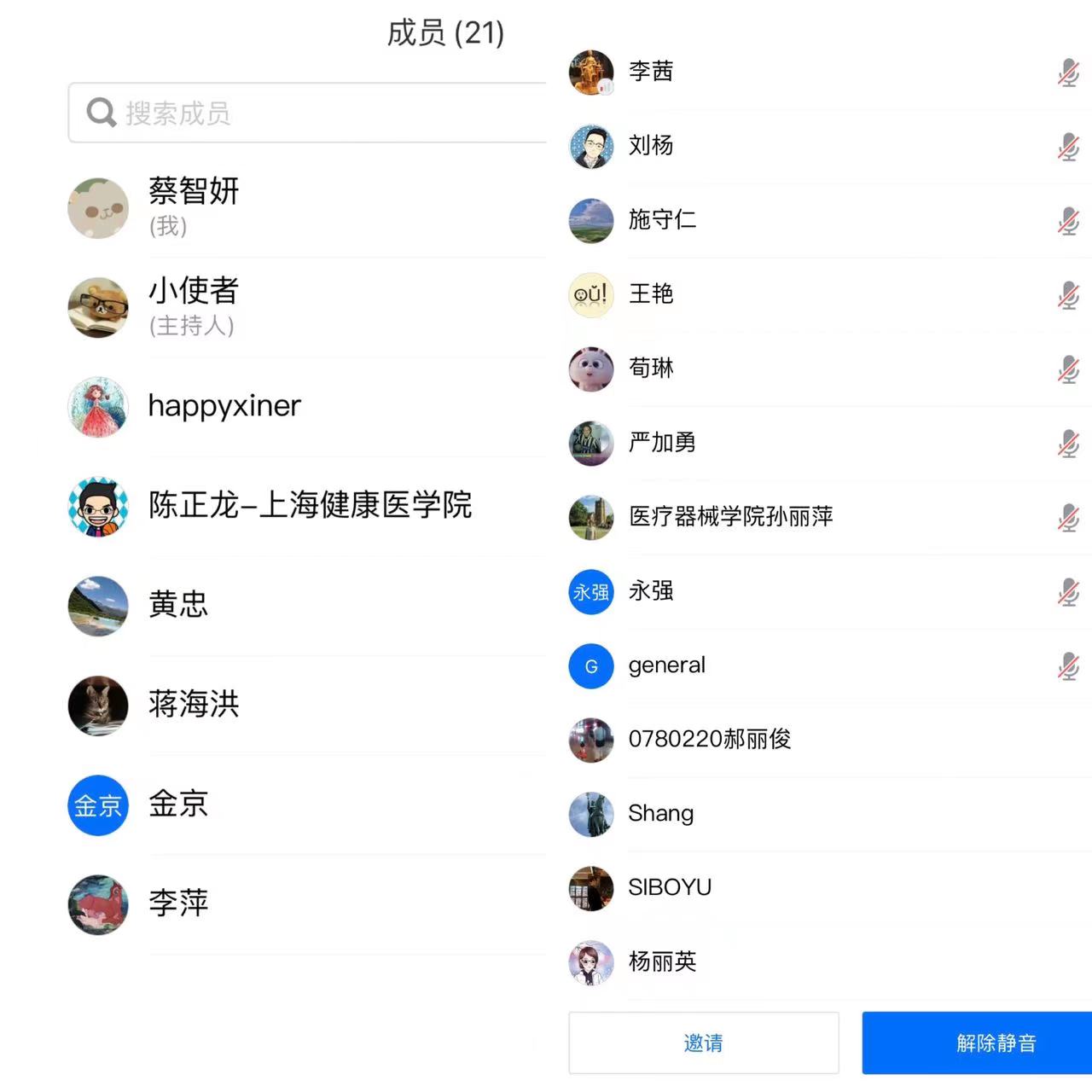This screenshot has width=1092, height=1092.
Task: Select member Shang
Action: coord(660,814)
